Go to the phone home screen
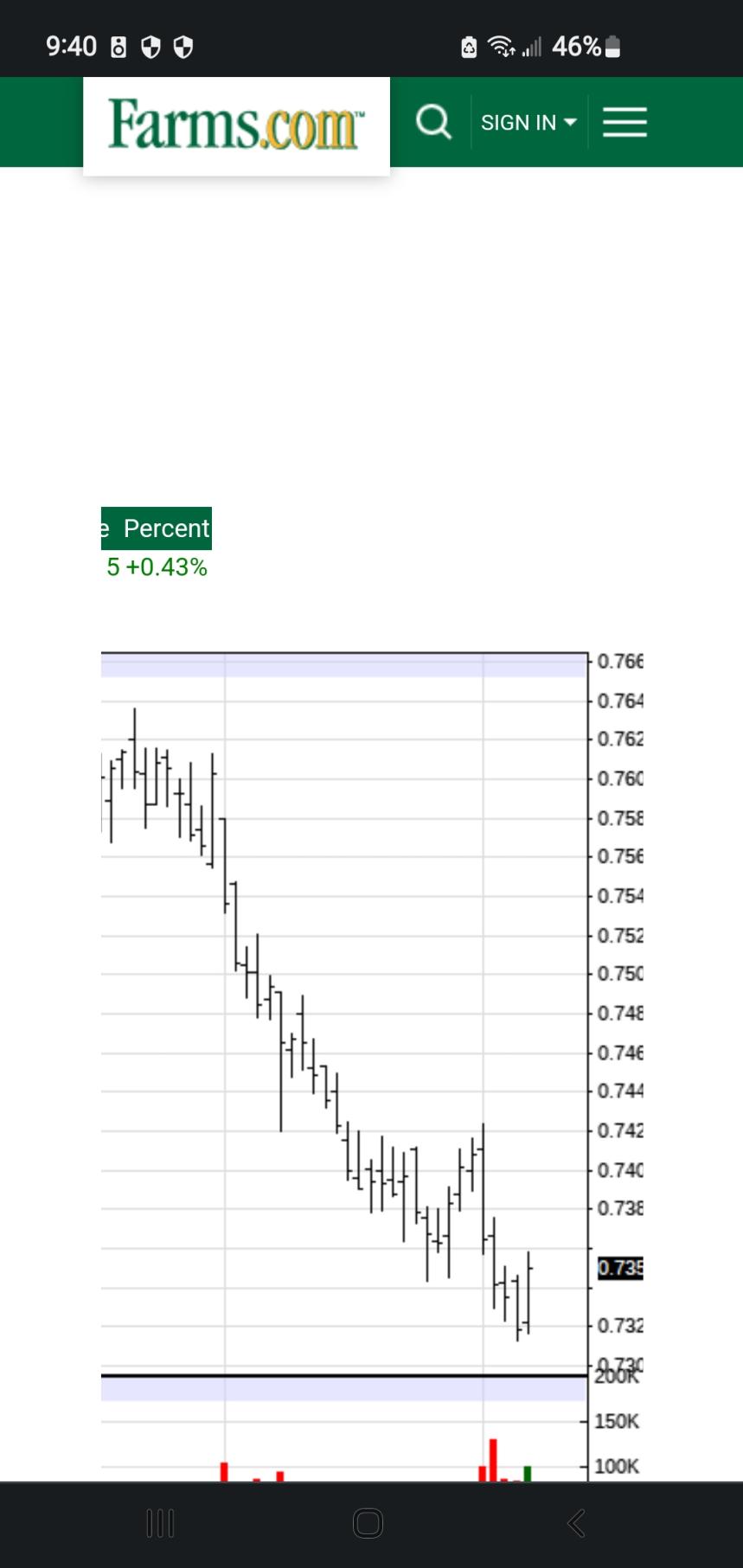743x1568 pixels. pos(368,1522)
